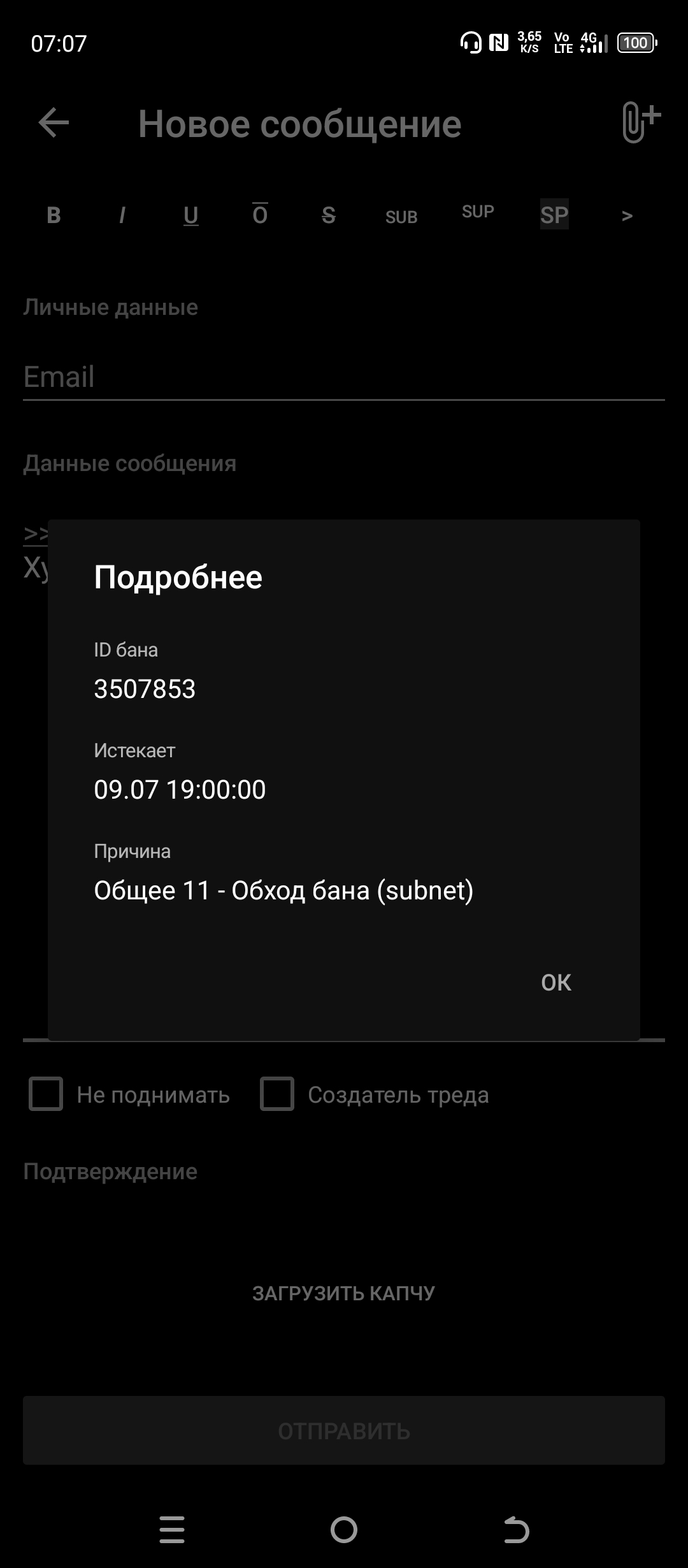The width and height of the screenshot is (688, 1568).
Task: Tap ЗАГРУЗИТЬ КАПЧУ to load captcha
Action: click(x=344, y=1293)
